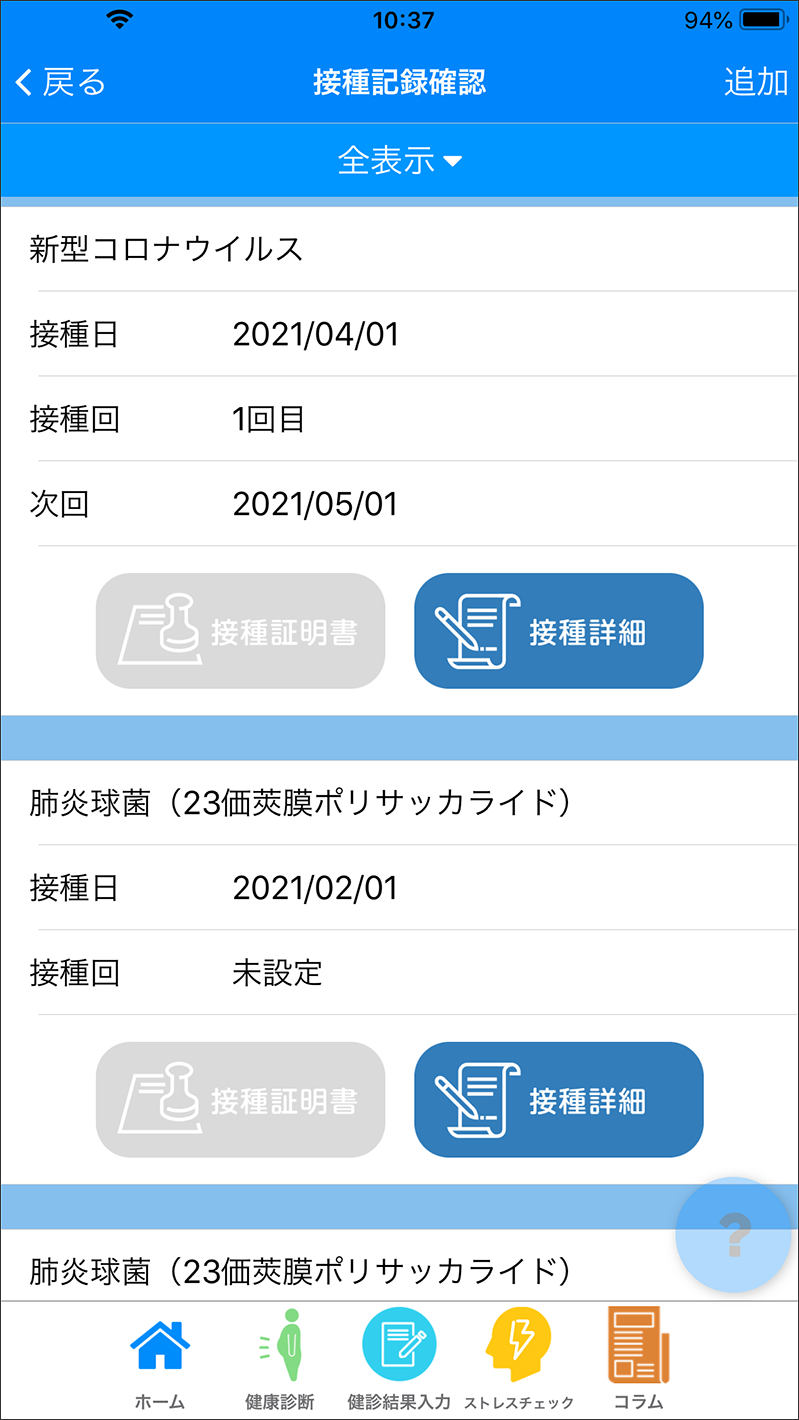Select the コラム tab
Image resolution: width=799 pixels, height=1420 pixels.
pyautogui.click(x=639, y=1360)
